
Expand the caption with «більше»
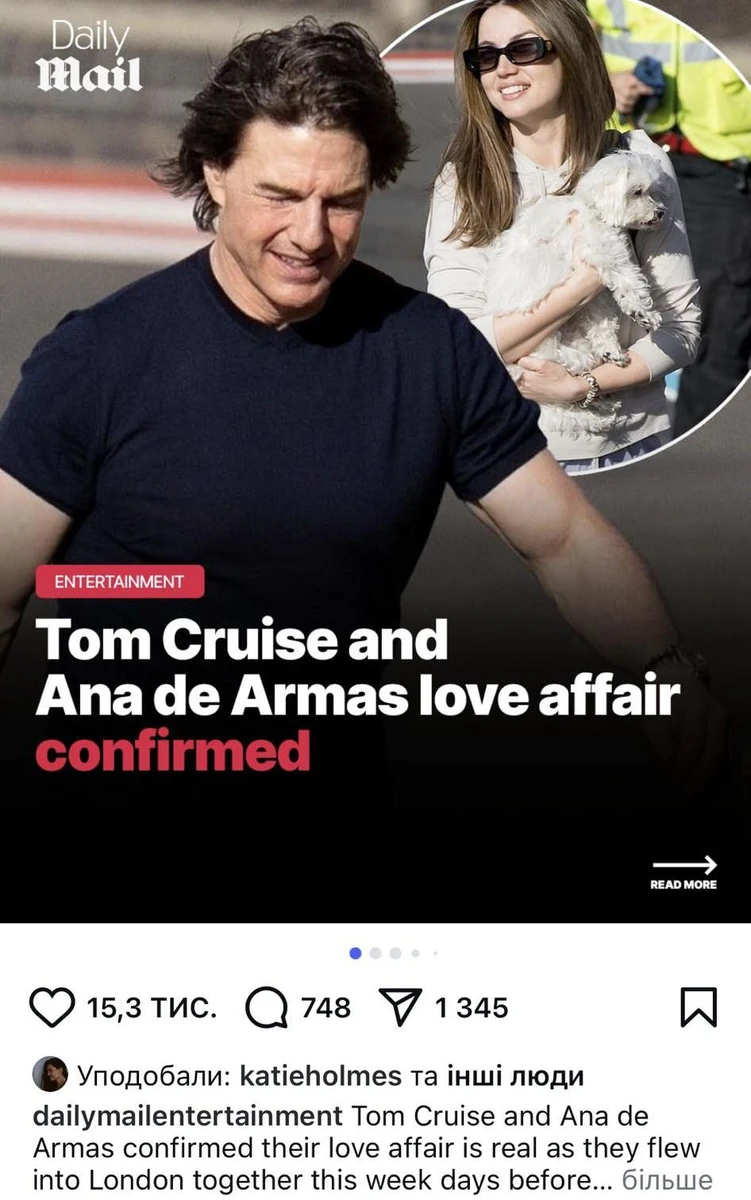pos(667,1180)
